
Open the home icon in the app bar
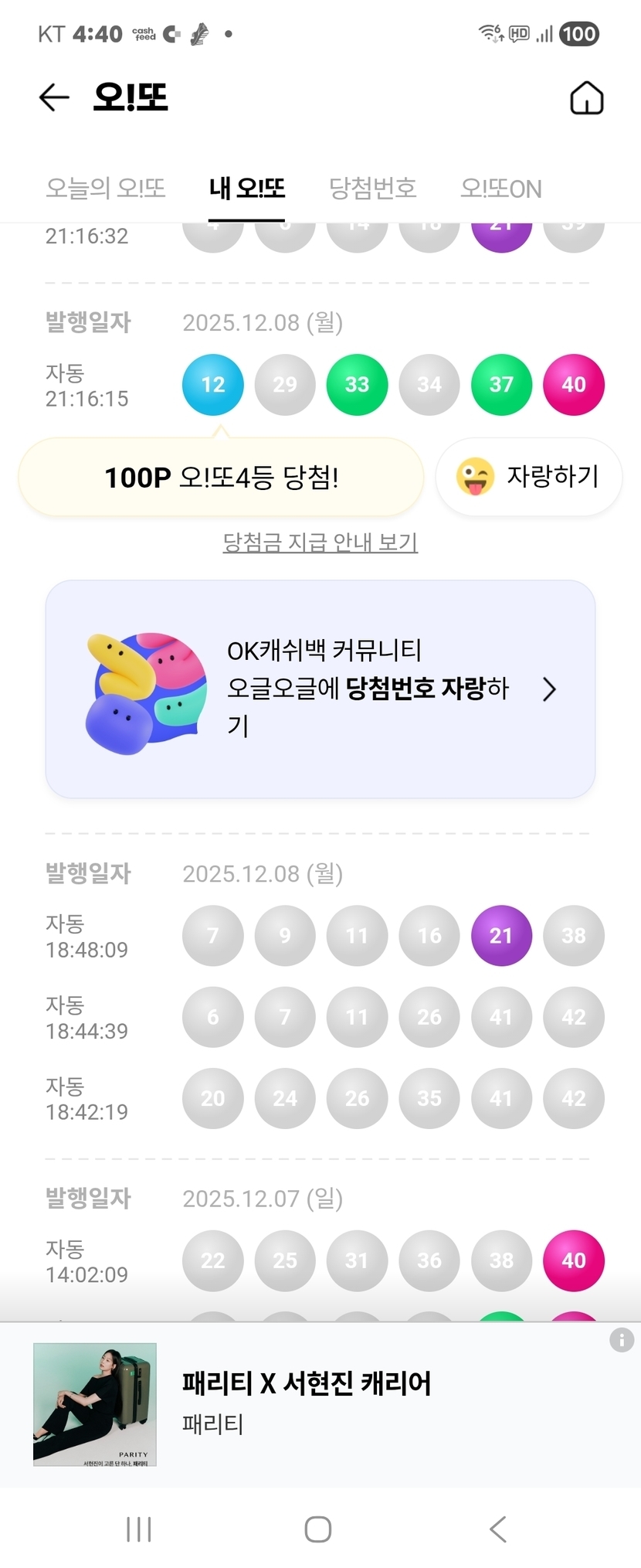(x=586, y=98)
